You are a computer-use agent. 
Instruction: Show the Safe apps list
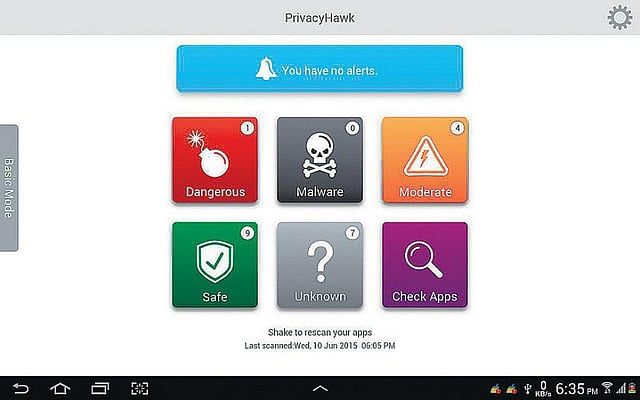pos(215,265)
